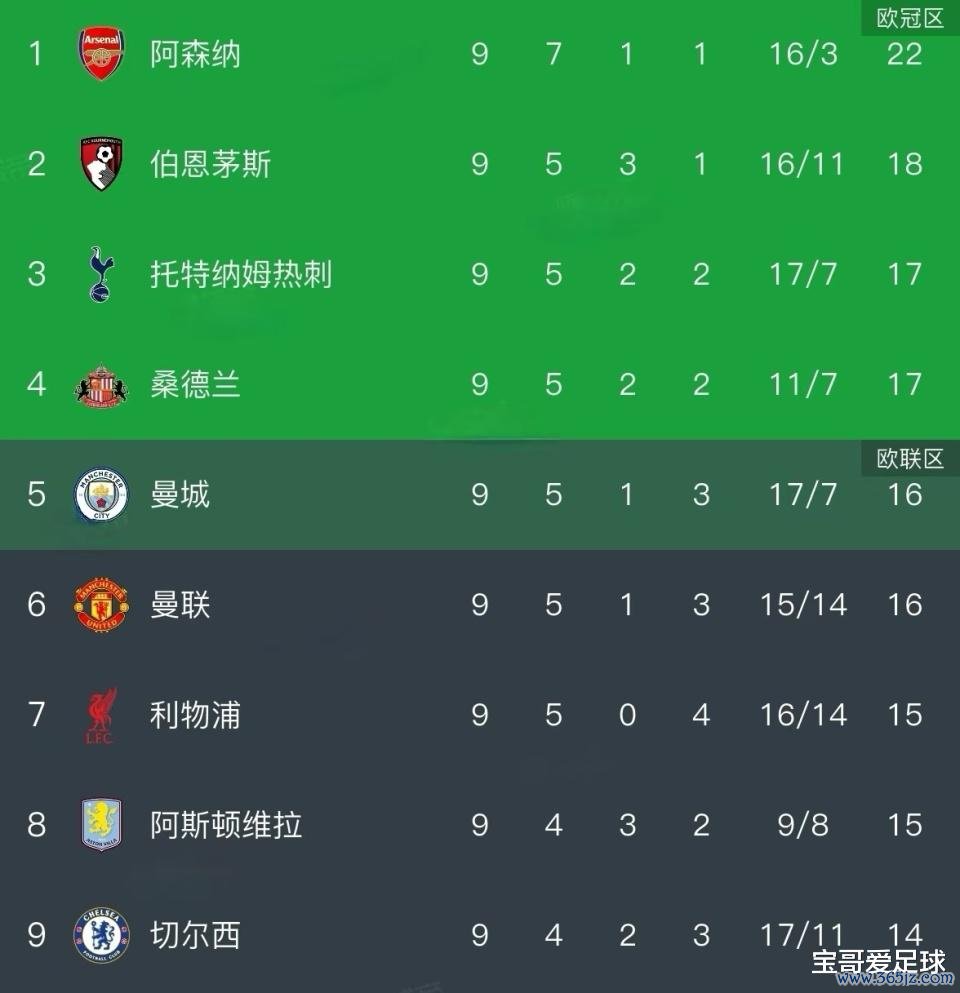Open 曼城 from the league table
Viewport: 960px width, 993px height.
pos(181,494)
